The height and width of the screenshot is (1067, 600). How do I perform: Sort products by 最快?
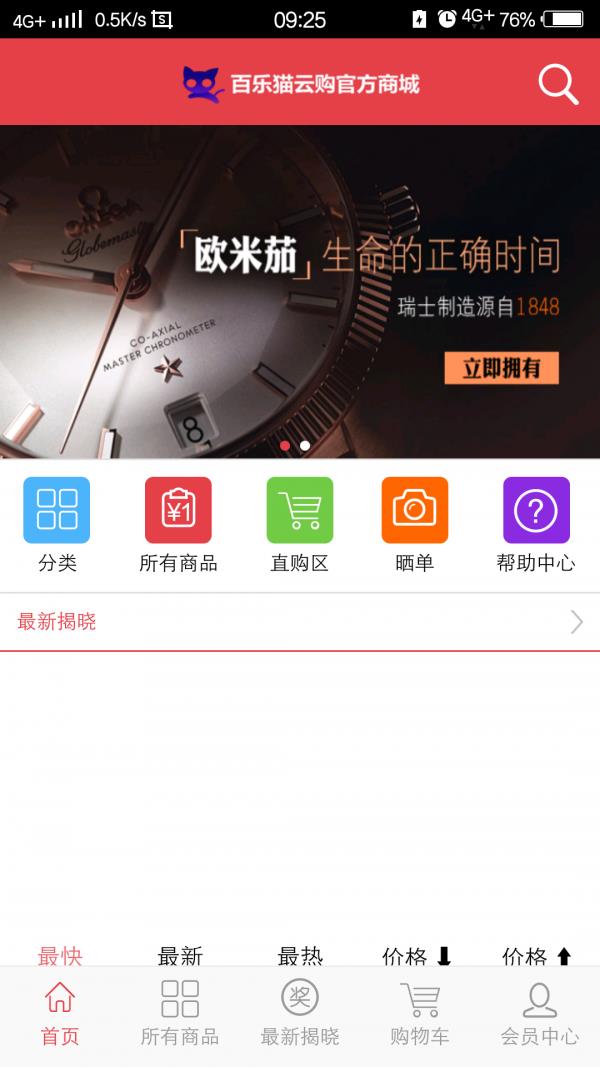point(60,956)
